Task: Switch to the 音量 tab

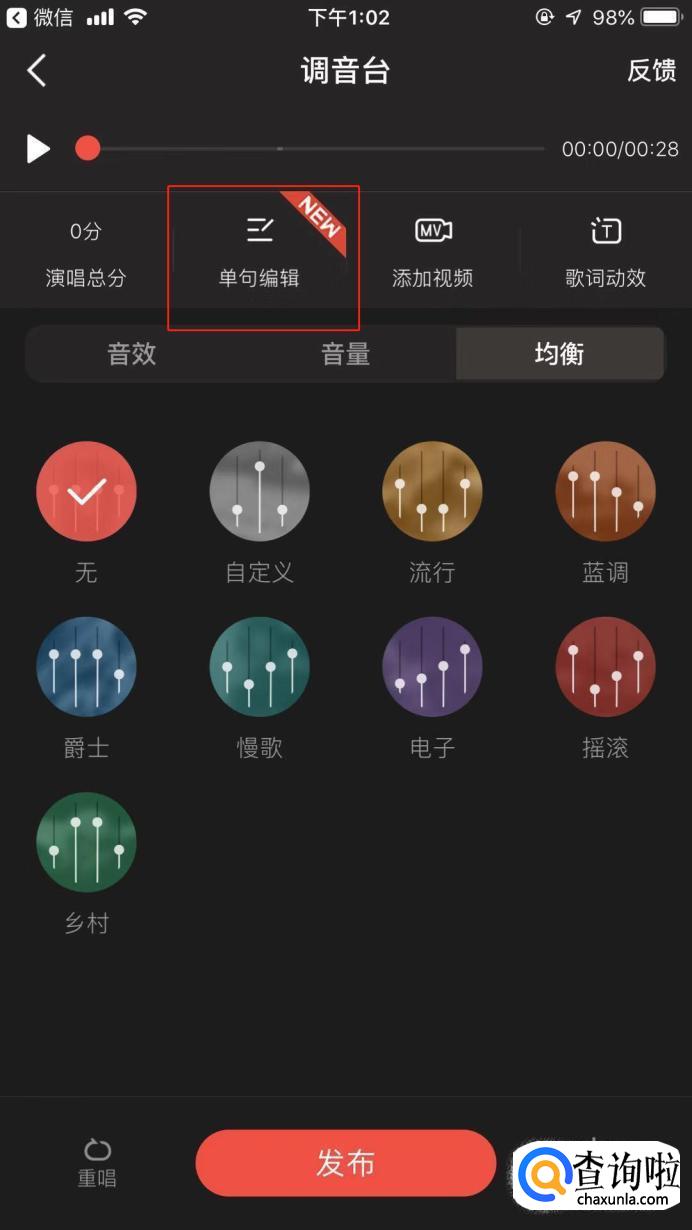Action: click(x=346, y=354)
